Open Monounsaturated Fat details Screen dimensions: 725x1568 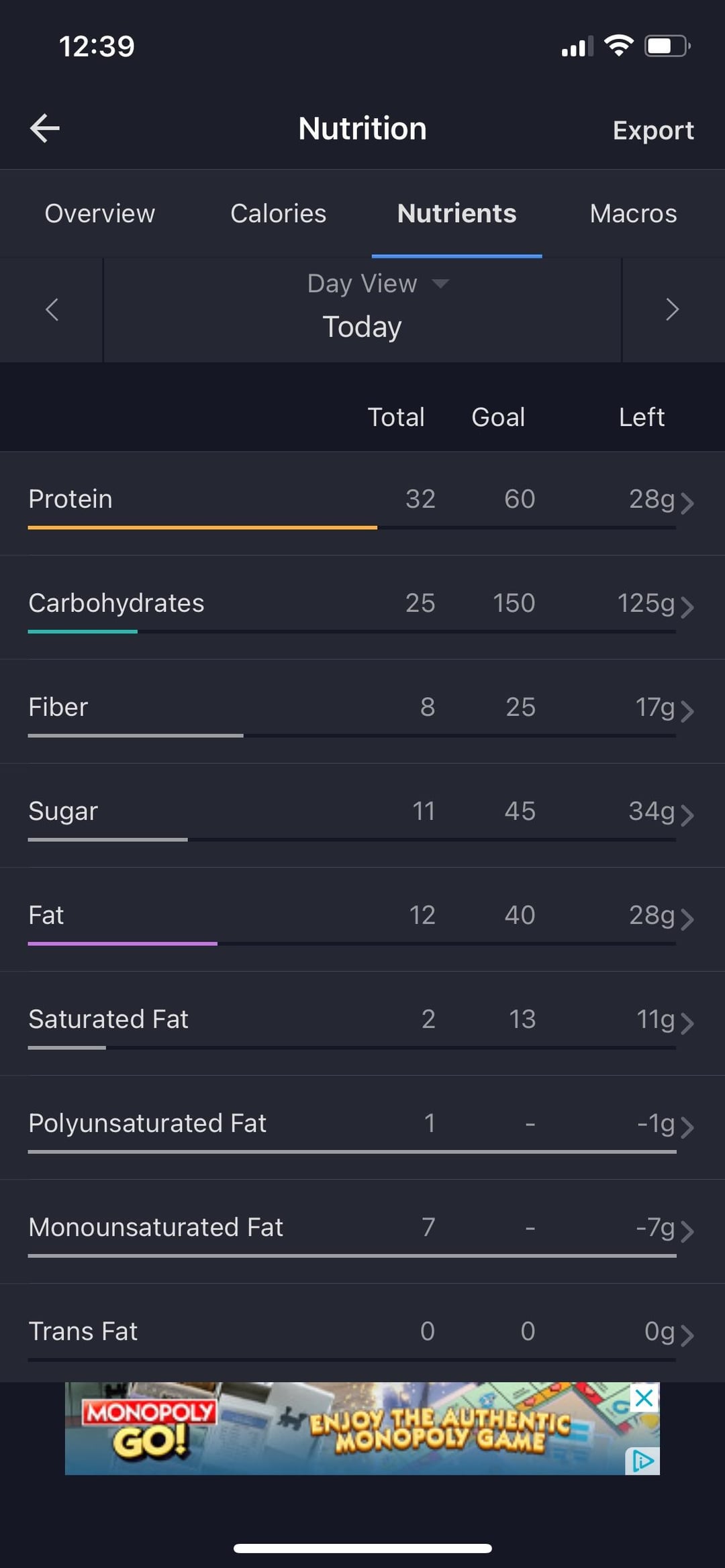362,1231
